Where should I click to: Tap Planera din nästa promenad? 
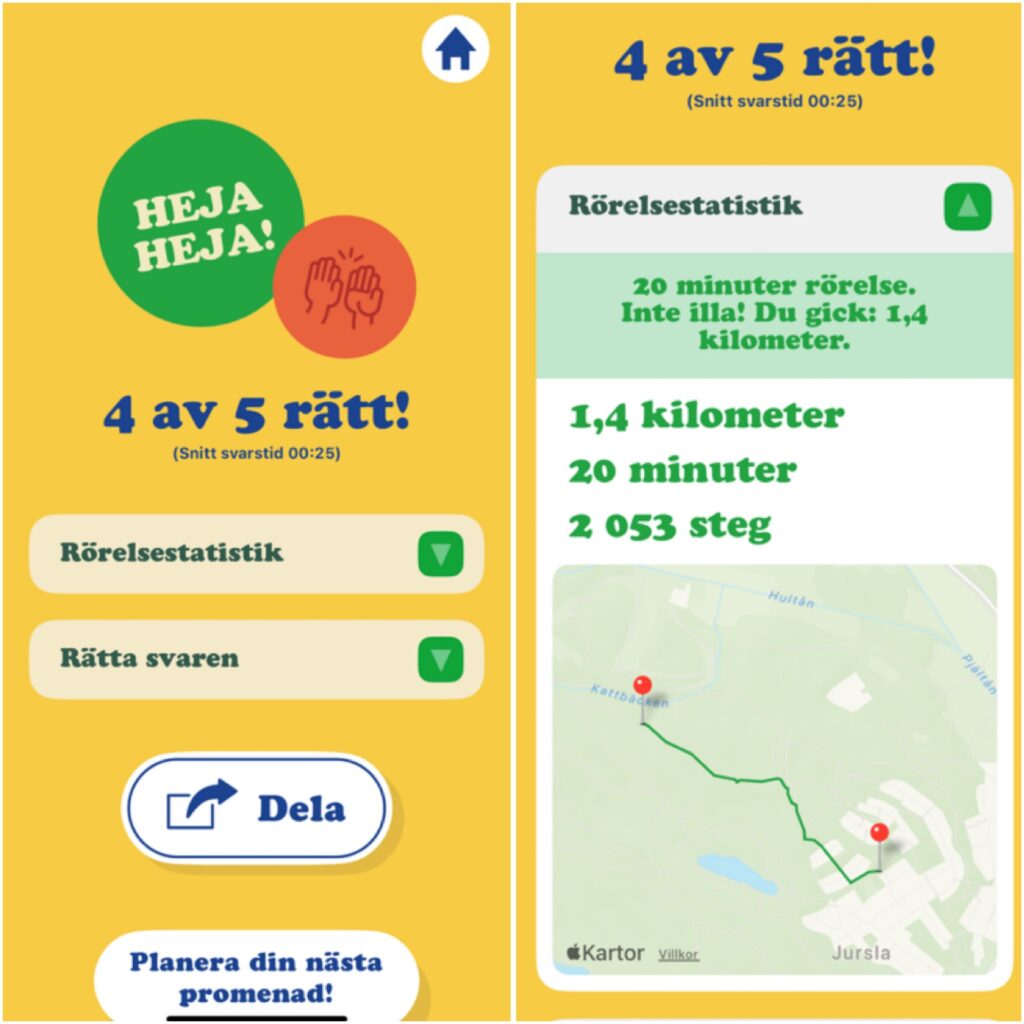point(255,978)
